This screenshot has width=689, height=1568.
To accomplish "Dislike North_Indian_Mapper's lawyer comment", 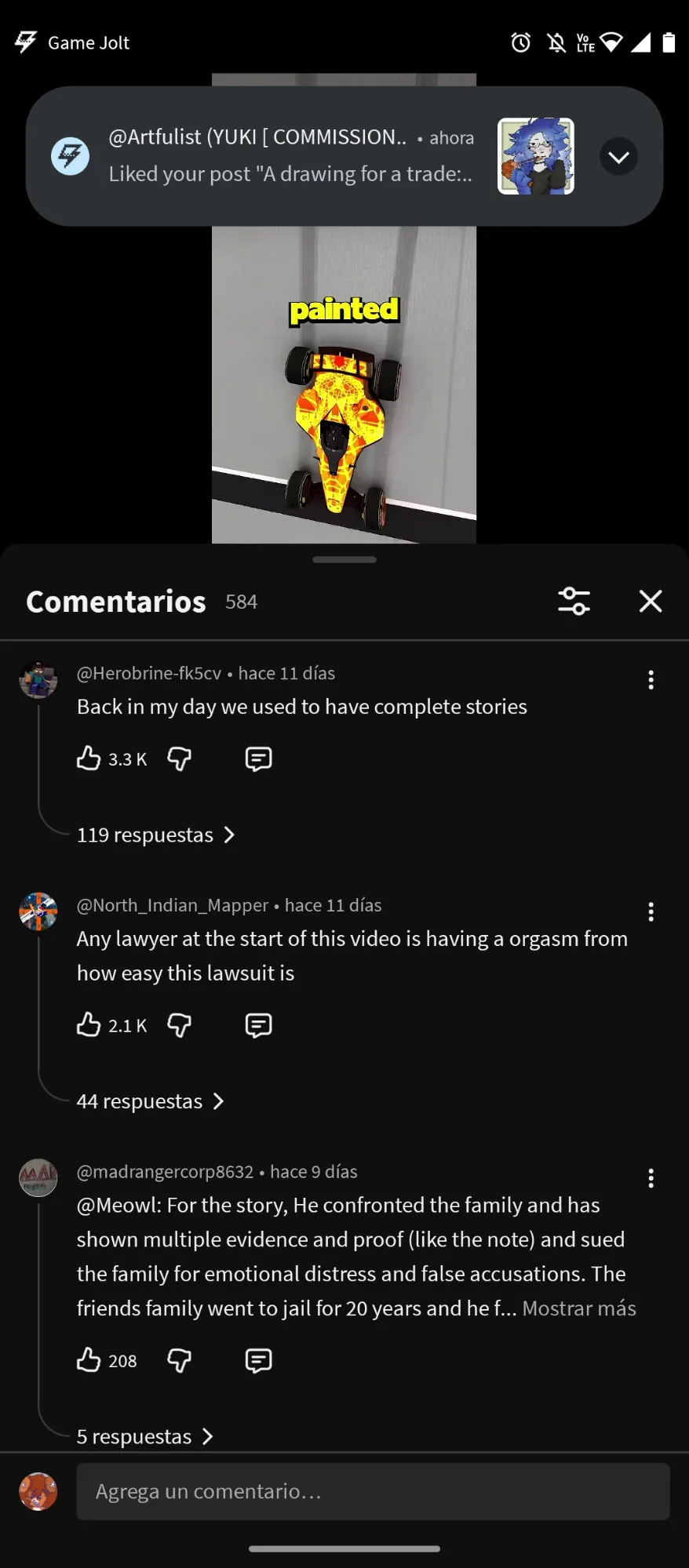I will 180,1025.
